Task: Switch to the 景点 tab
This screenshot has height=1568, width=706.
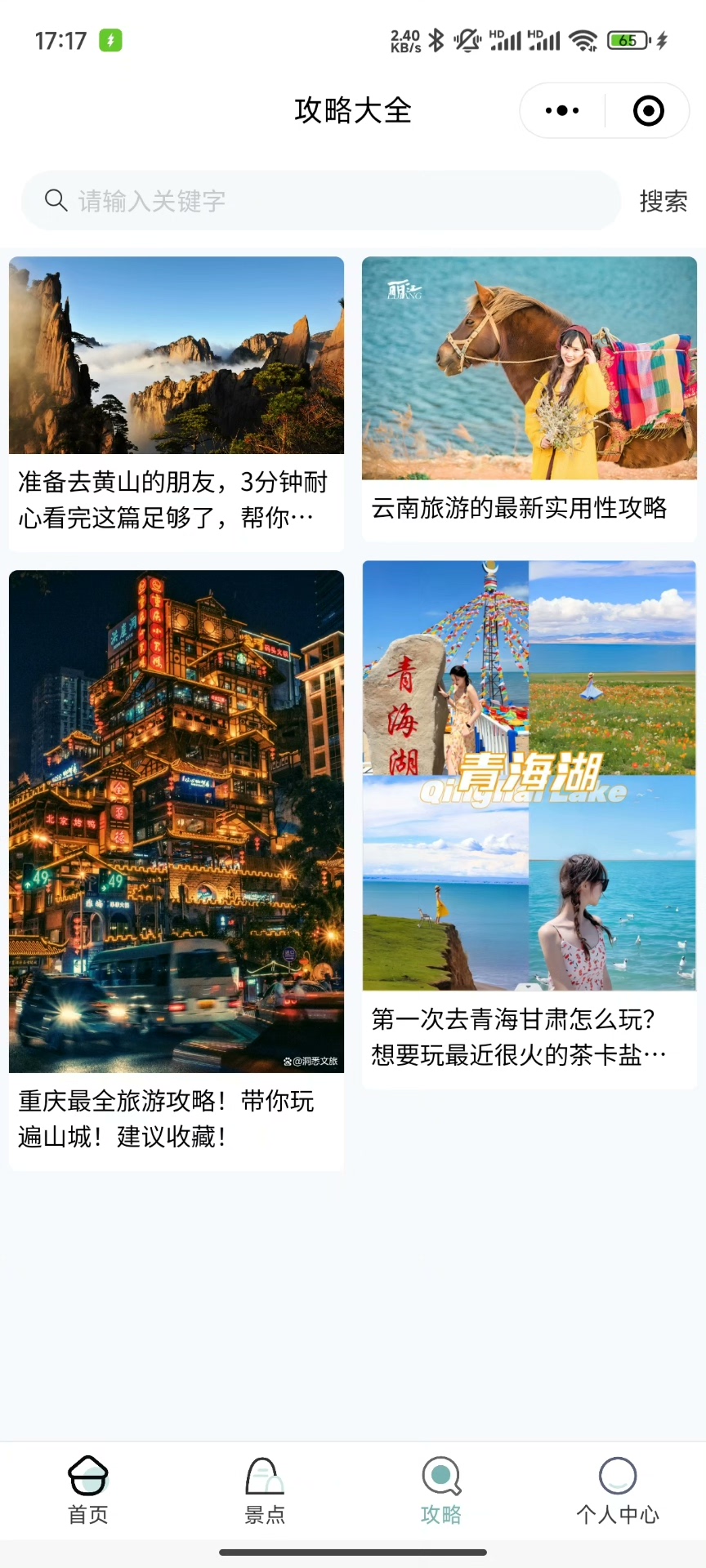Action: coord(265,1491)
